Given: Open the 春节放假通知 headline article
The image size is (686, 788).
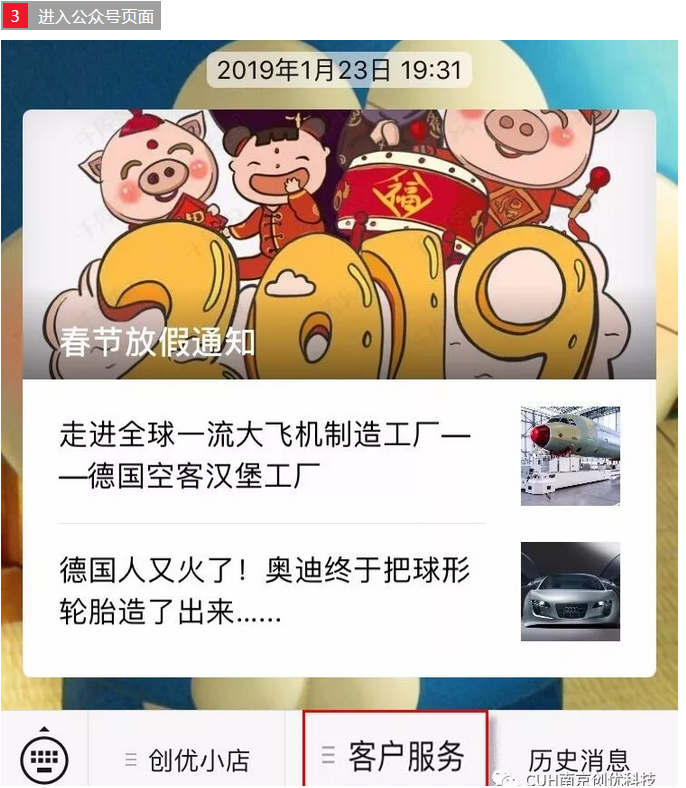Looking at the screenshot, I should [339, 245].
